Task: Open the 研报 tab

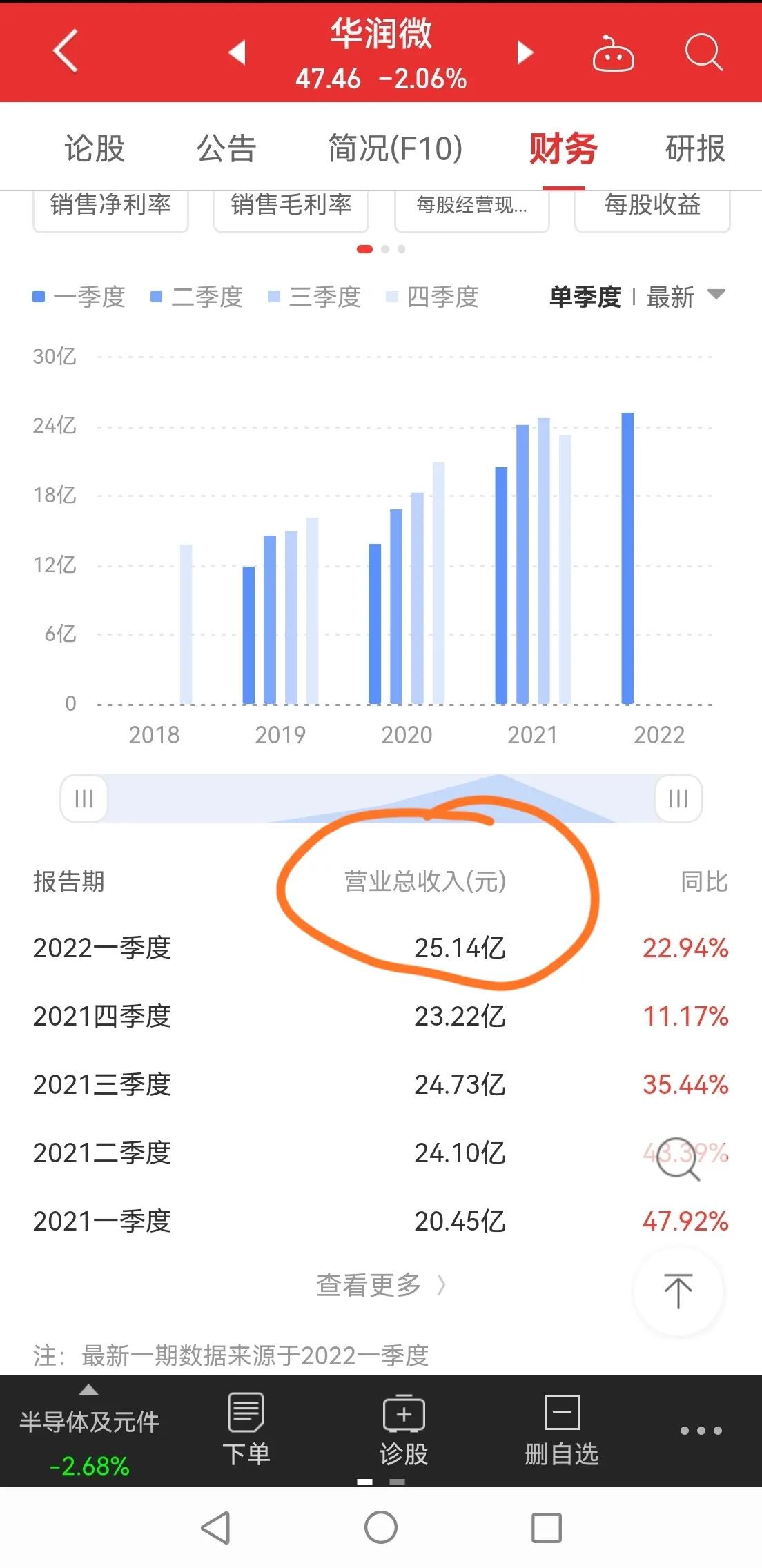Action: pos(694,148)
